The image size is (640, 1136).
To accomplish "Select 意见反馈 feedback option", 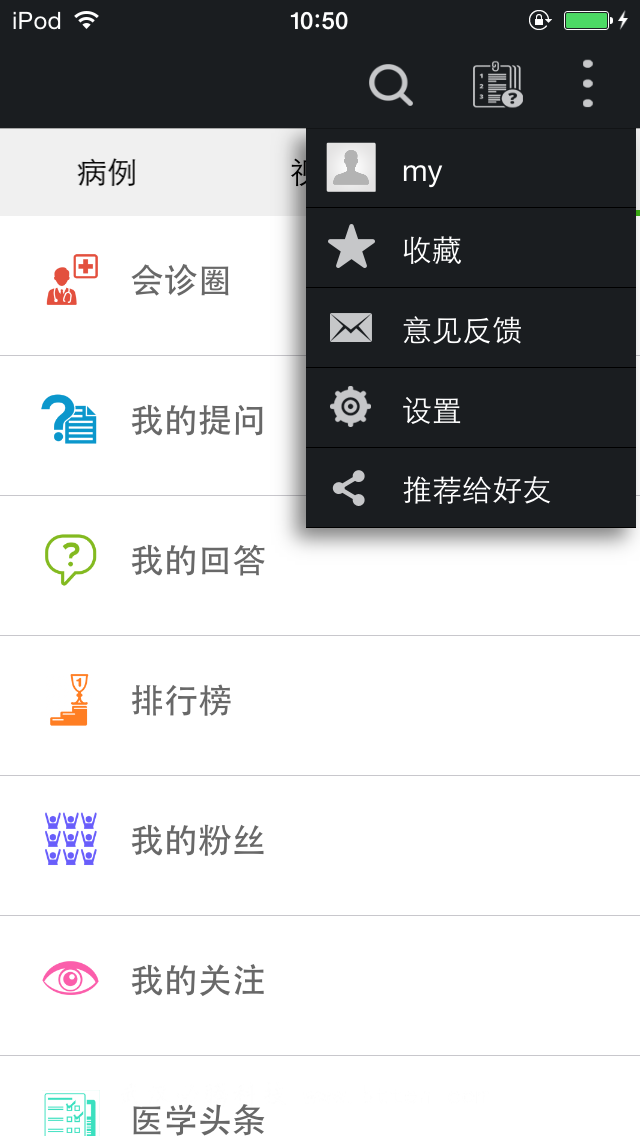I will [470, 327].
